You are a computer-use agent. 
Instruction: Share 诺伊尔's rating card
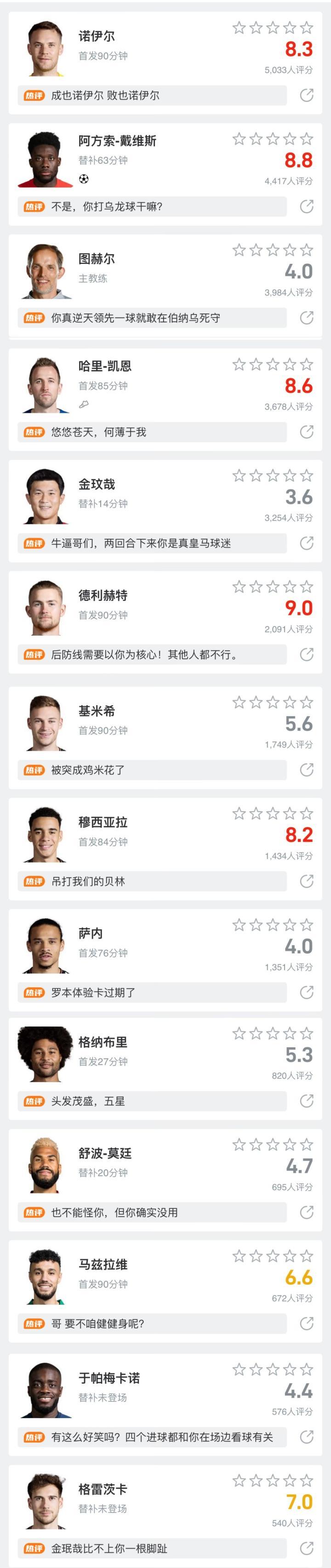307,95
